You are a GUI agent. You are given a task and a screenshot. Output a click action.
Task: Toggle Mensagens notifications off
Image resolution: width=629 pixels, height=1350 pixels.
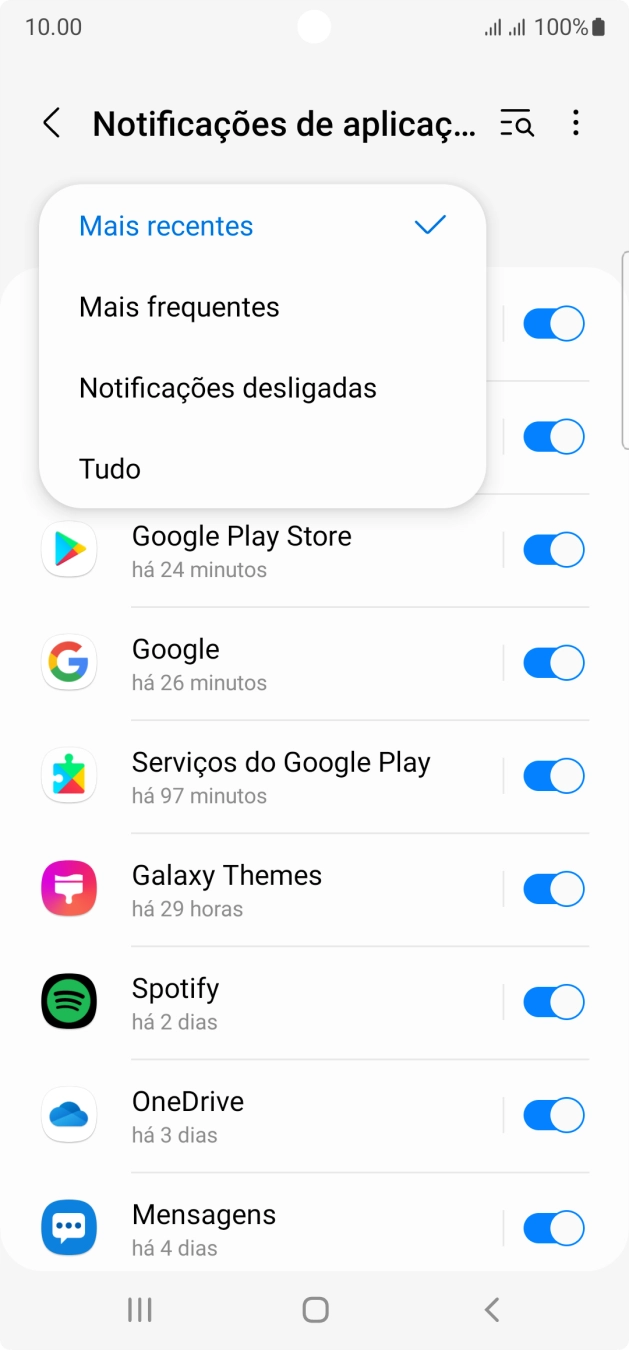(x=553, y=1228)
